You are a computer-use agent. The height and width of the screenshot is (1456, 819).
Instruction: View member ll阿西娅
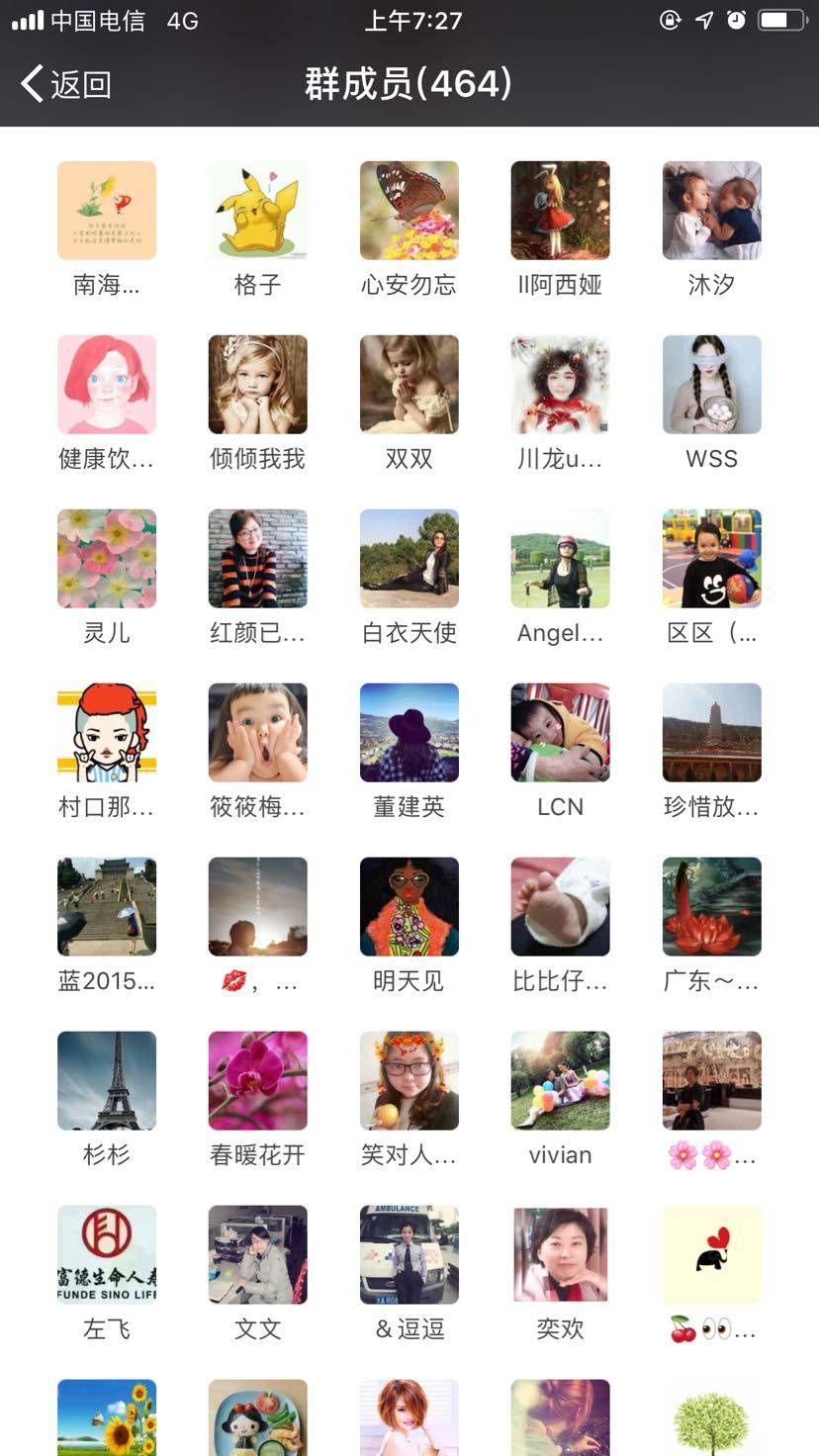coord(560,211)
